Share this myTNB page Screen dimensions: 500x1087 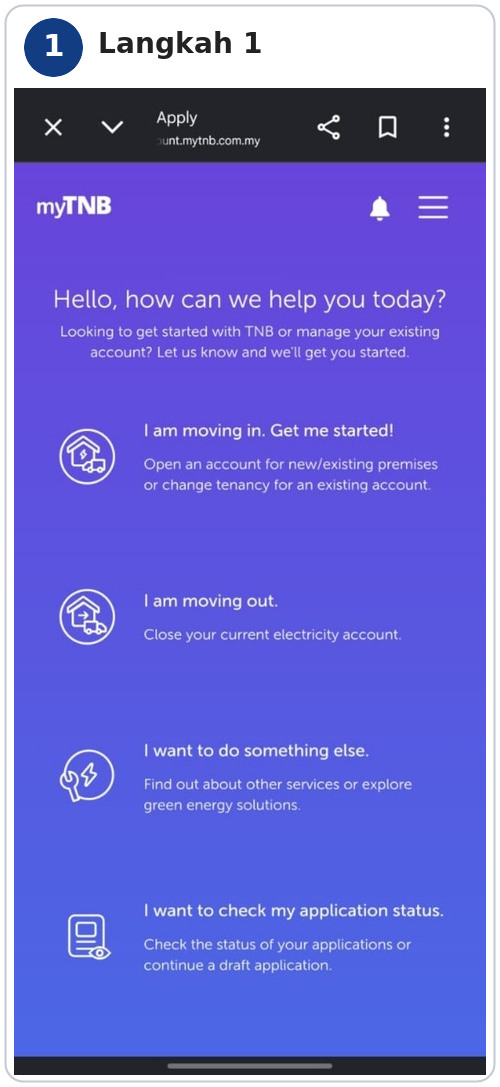(x=329, y=127)
